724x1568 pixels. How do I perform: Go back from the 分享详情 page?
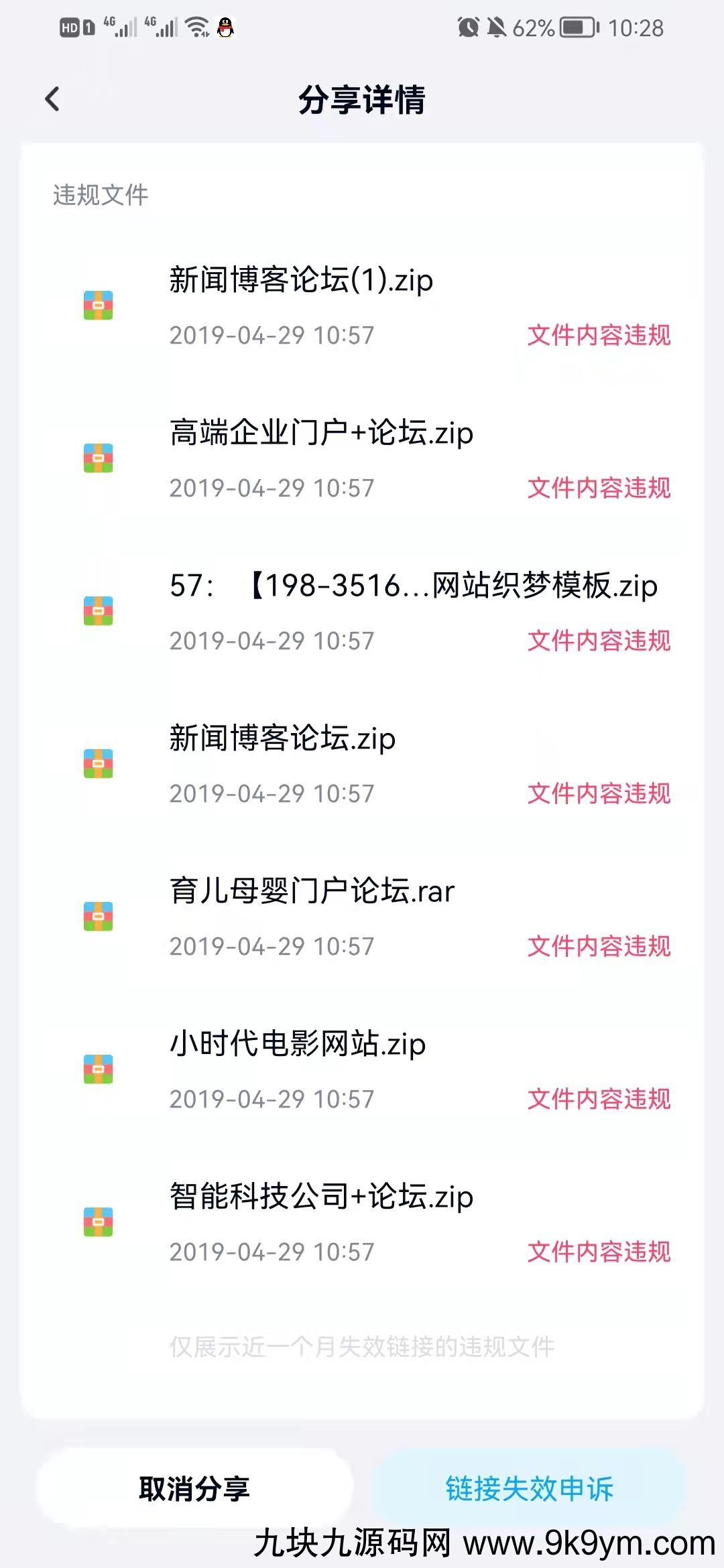[52, 100]
